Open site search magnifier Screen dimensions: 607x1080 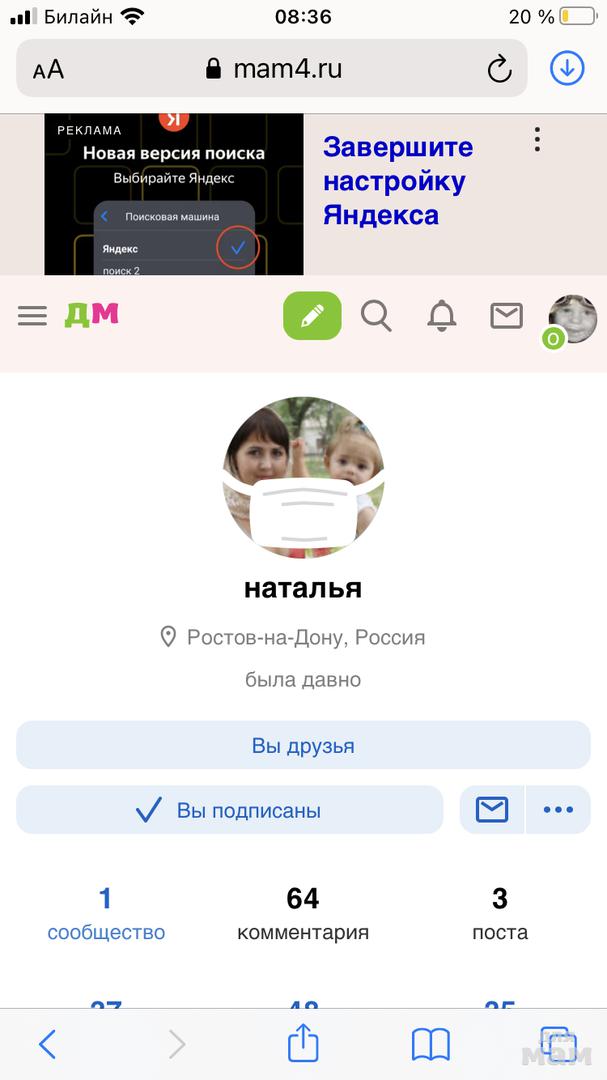click(x=376, y=316)
